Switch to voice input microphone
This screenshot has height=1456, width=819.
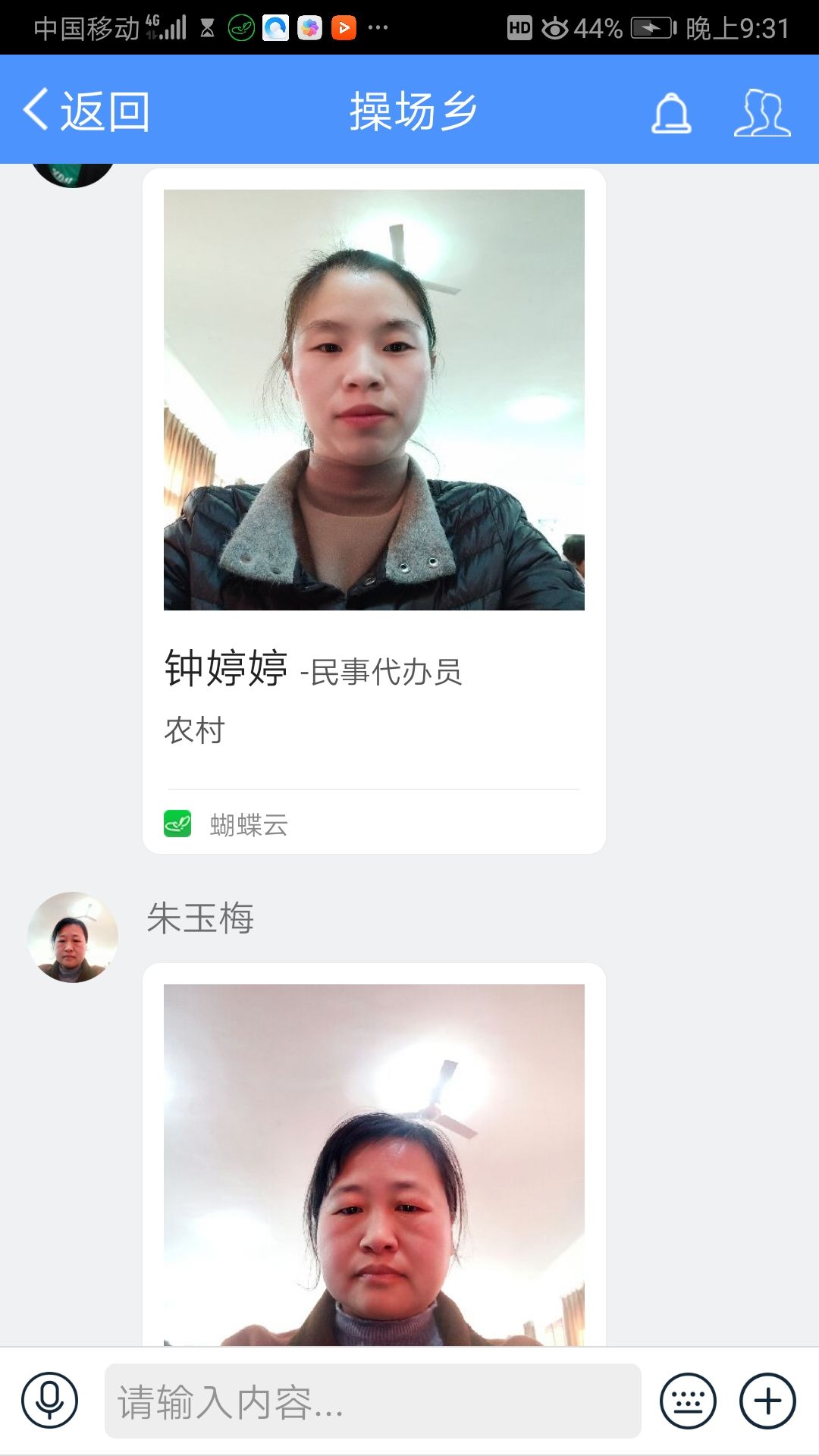point(50,1401)
